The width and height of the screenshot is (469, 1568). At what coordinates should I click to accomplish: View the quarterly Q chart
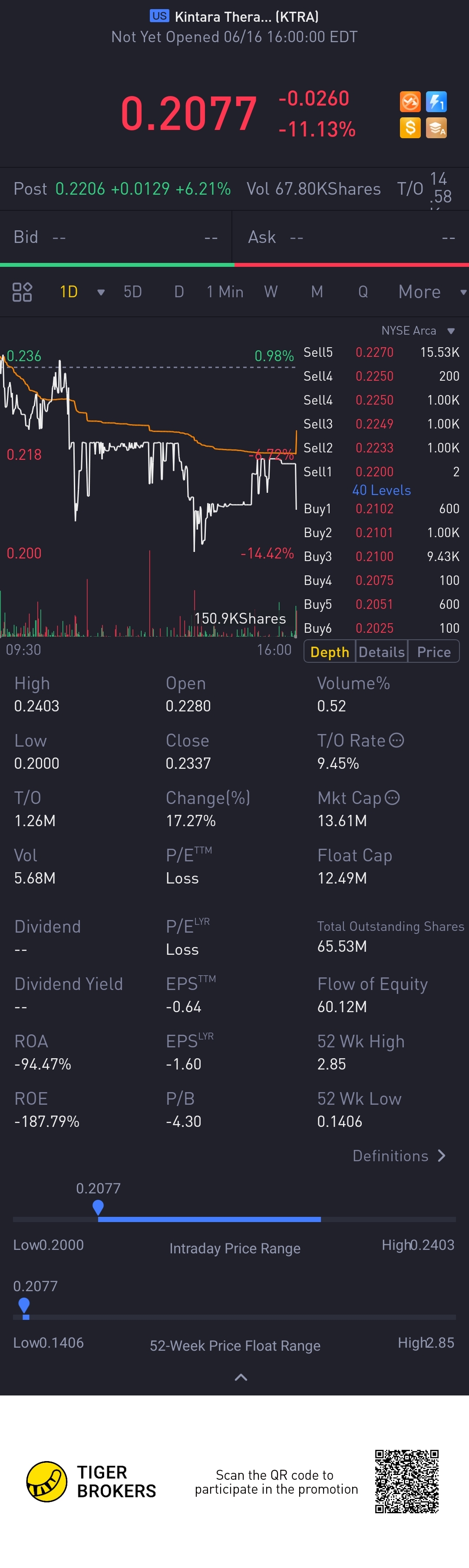(x=363, y=292)
